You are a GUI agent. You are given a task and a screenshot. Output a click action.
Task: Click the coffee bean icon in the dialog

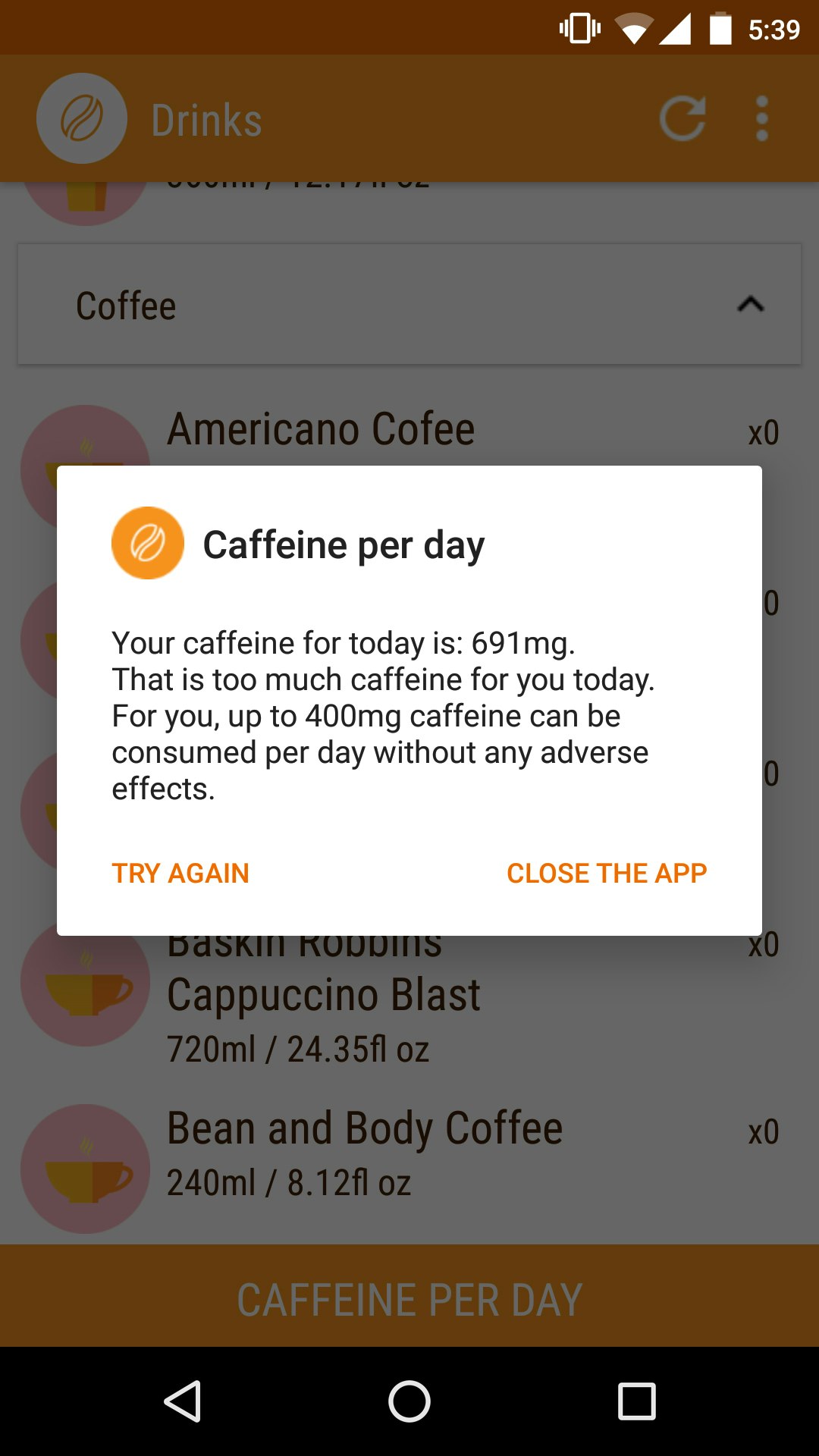tap(148, 542)
